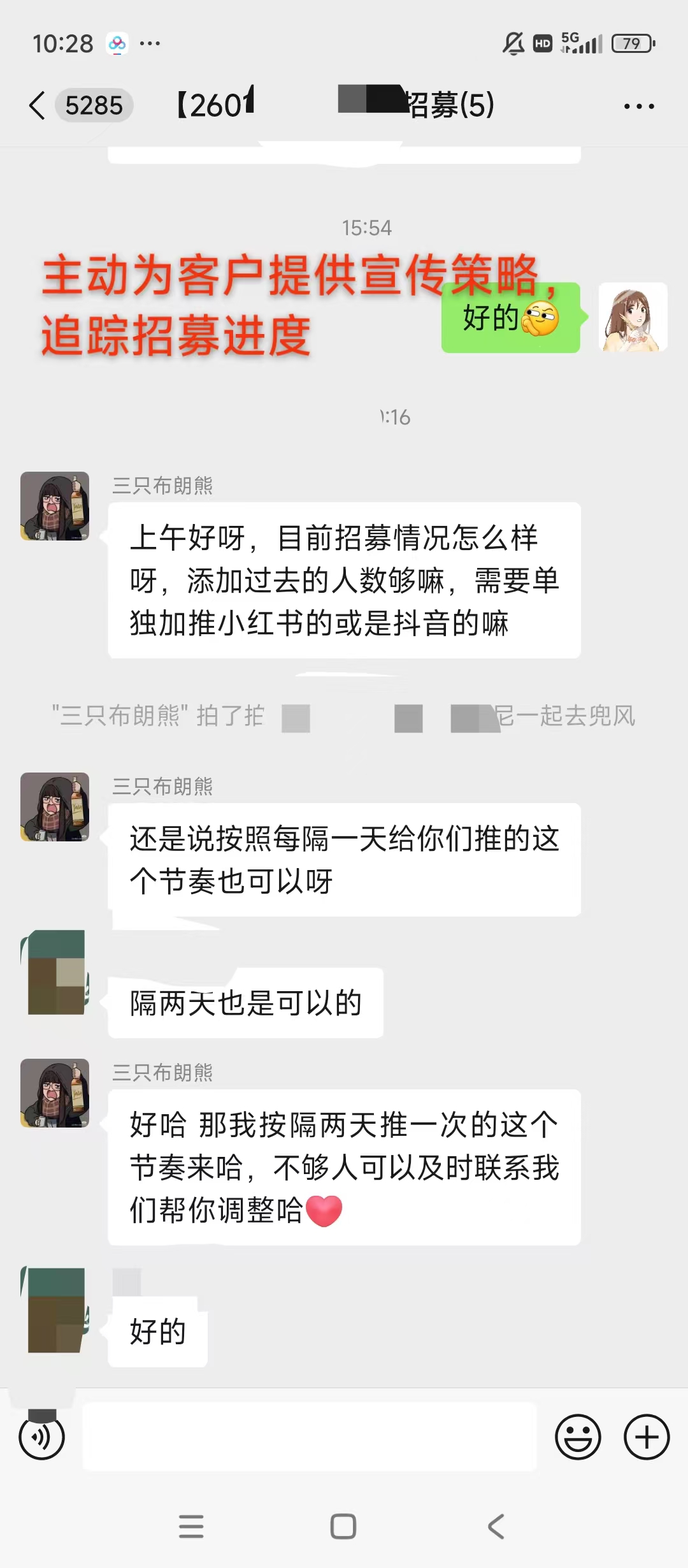Open 三只布朗熊's avatar beside the 上午好呀 message
688x1568 pixels.
coord(55,506)
